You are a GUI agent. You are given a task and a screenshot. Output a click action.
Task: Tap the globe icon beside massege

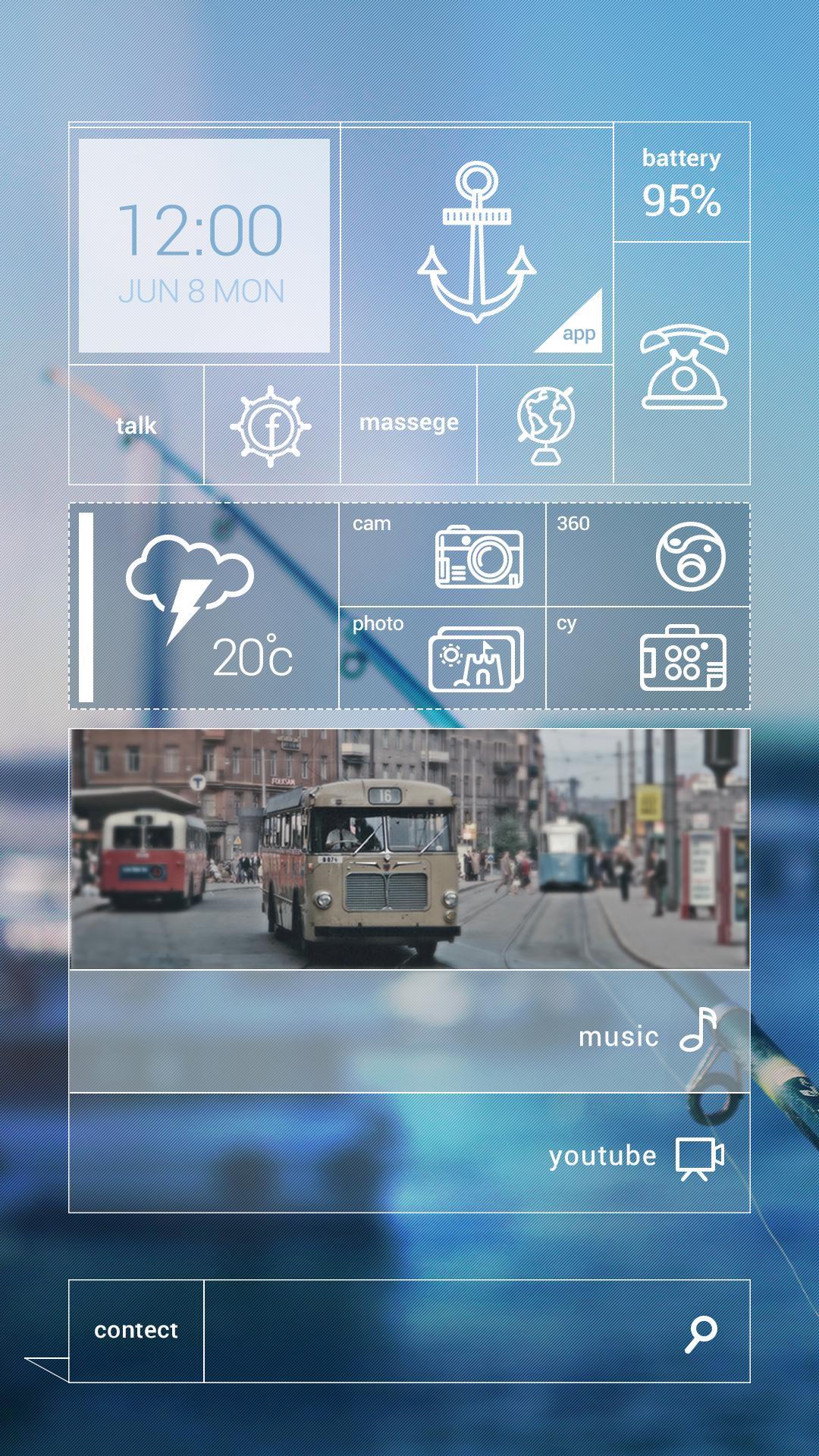(544, 425)
